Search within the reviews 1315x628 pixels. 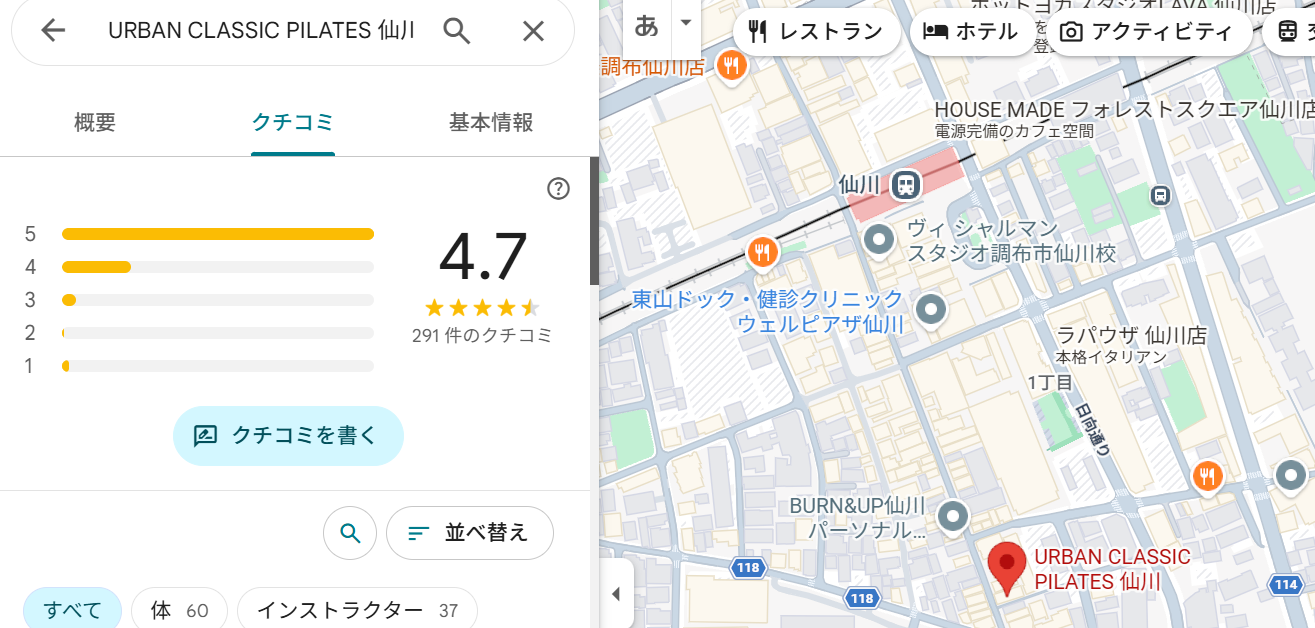350,533
